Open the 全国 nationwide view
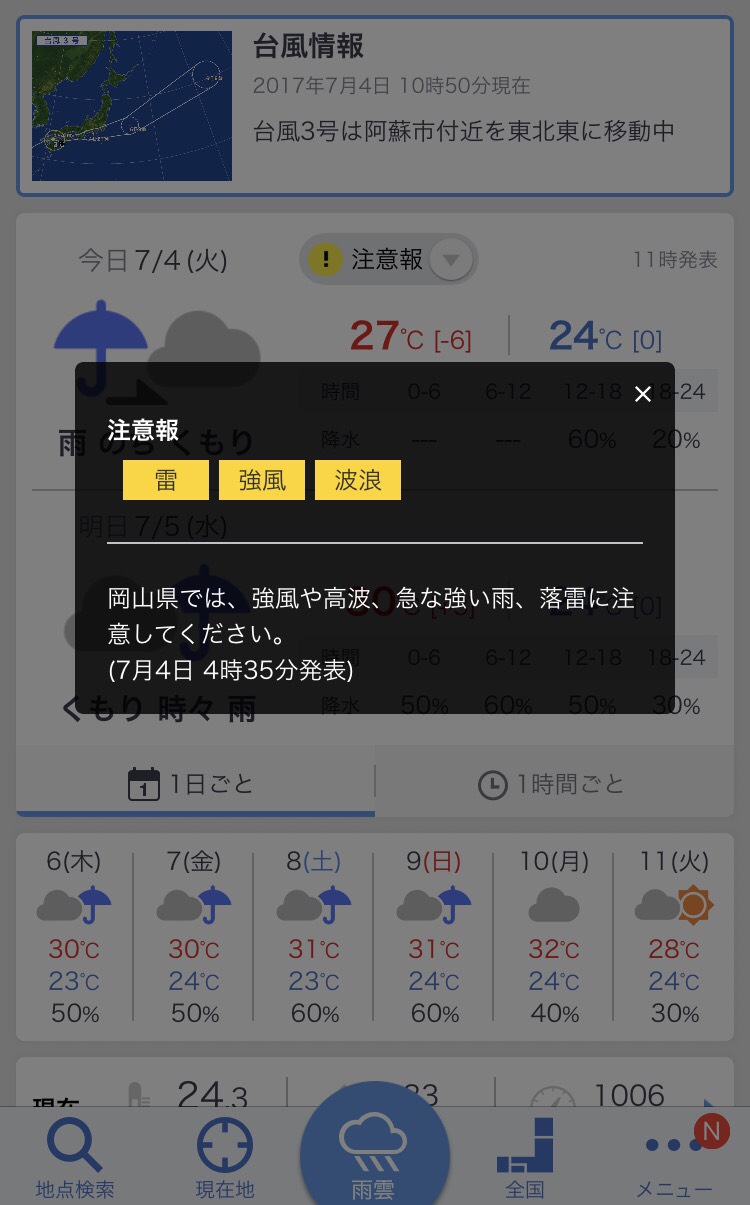This screenshot has height=1205, width=750. pos(525,1157)
